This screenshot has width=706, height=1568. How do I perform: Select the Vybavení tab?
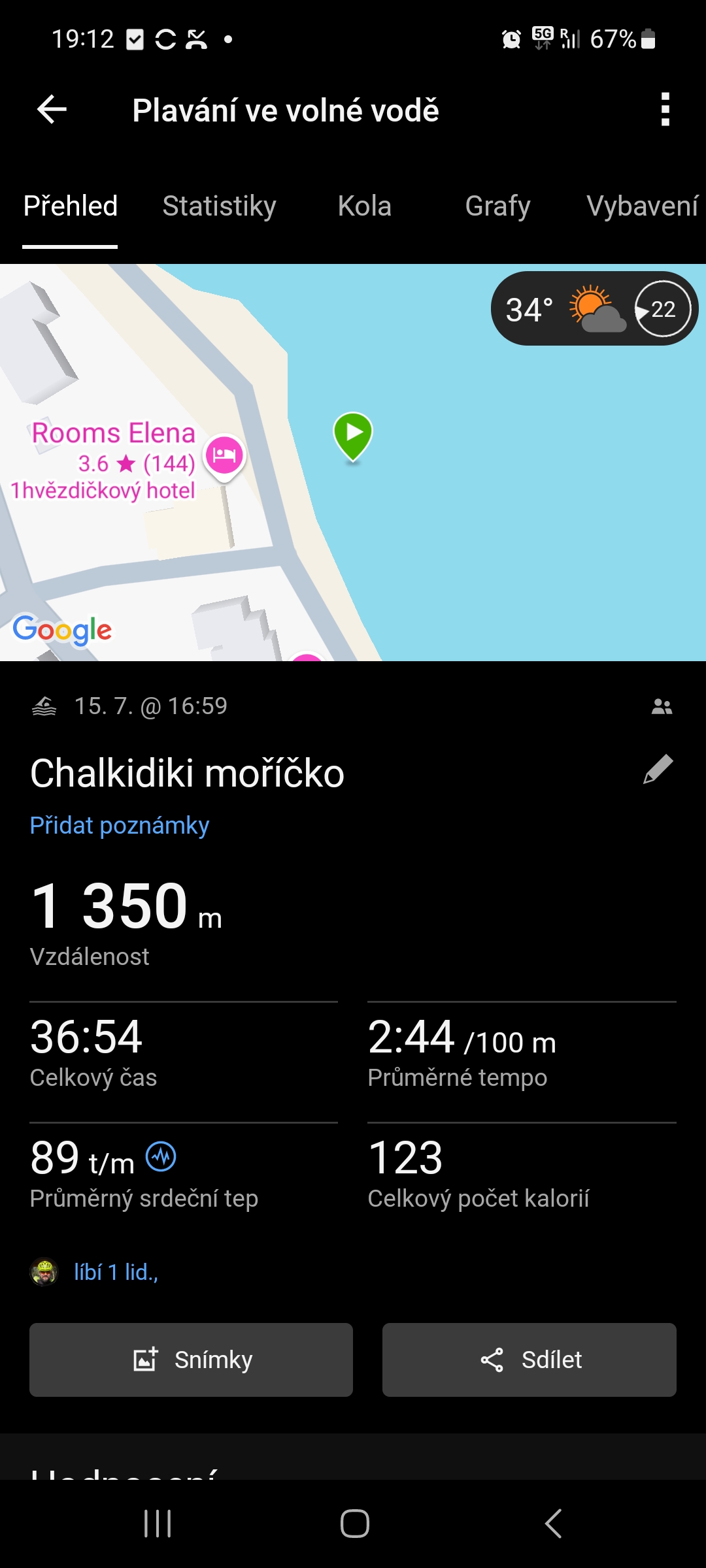click(x=642, y=206)
